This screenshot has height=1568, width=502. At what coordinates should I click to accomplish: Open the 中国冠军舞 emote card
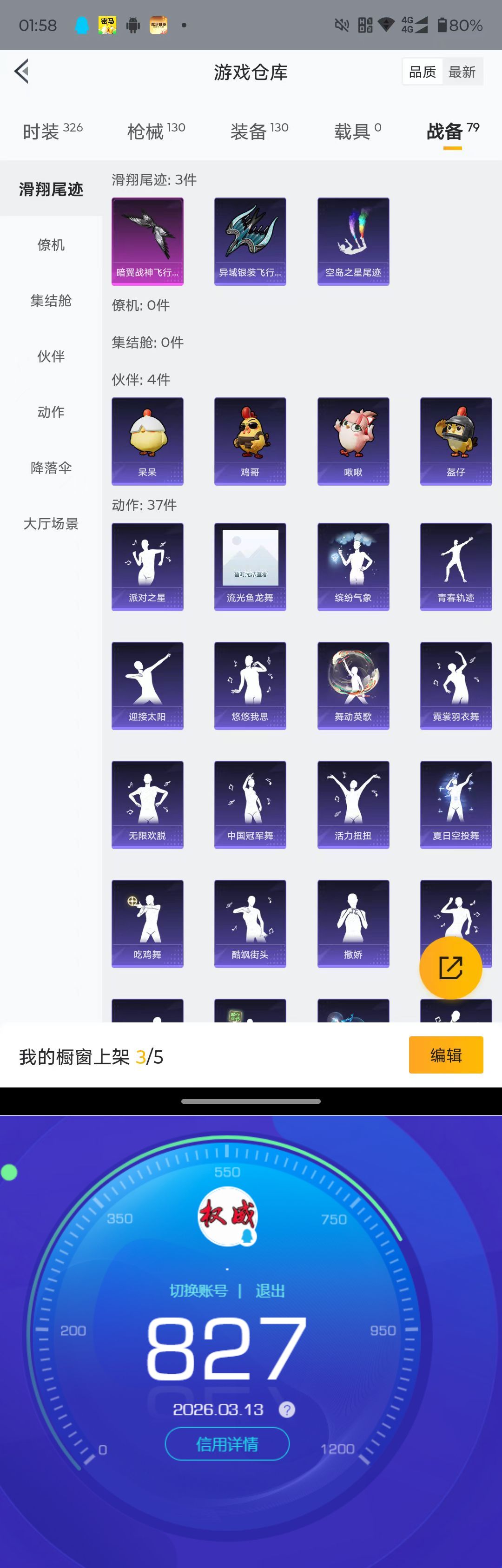pyautogui.click(x=250, y=804)
